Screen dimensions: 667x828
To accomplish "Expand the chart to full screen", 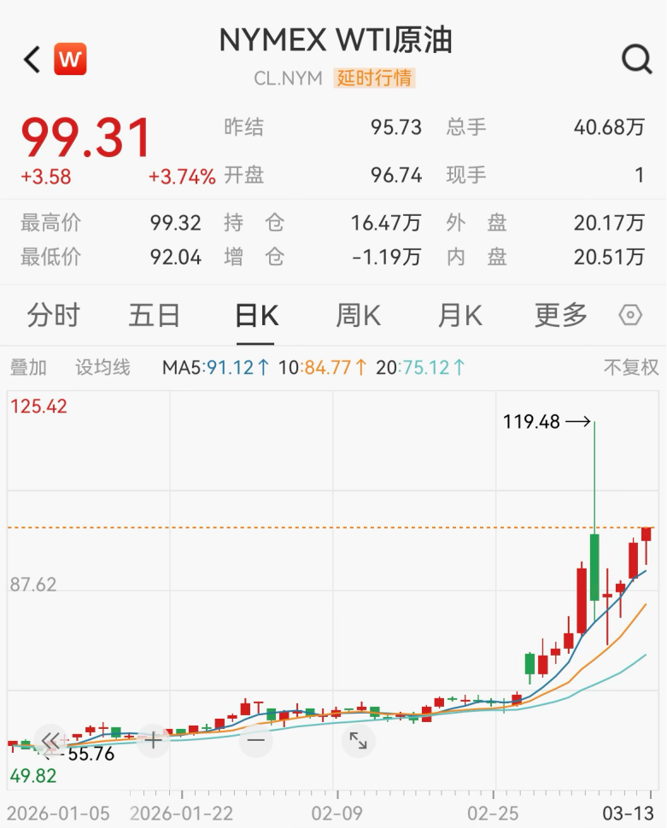I will 357,741.
